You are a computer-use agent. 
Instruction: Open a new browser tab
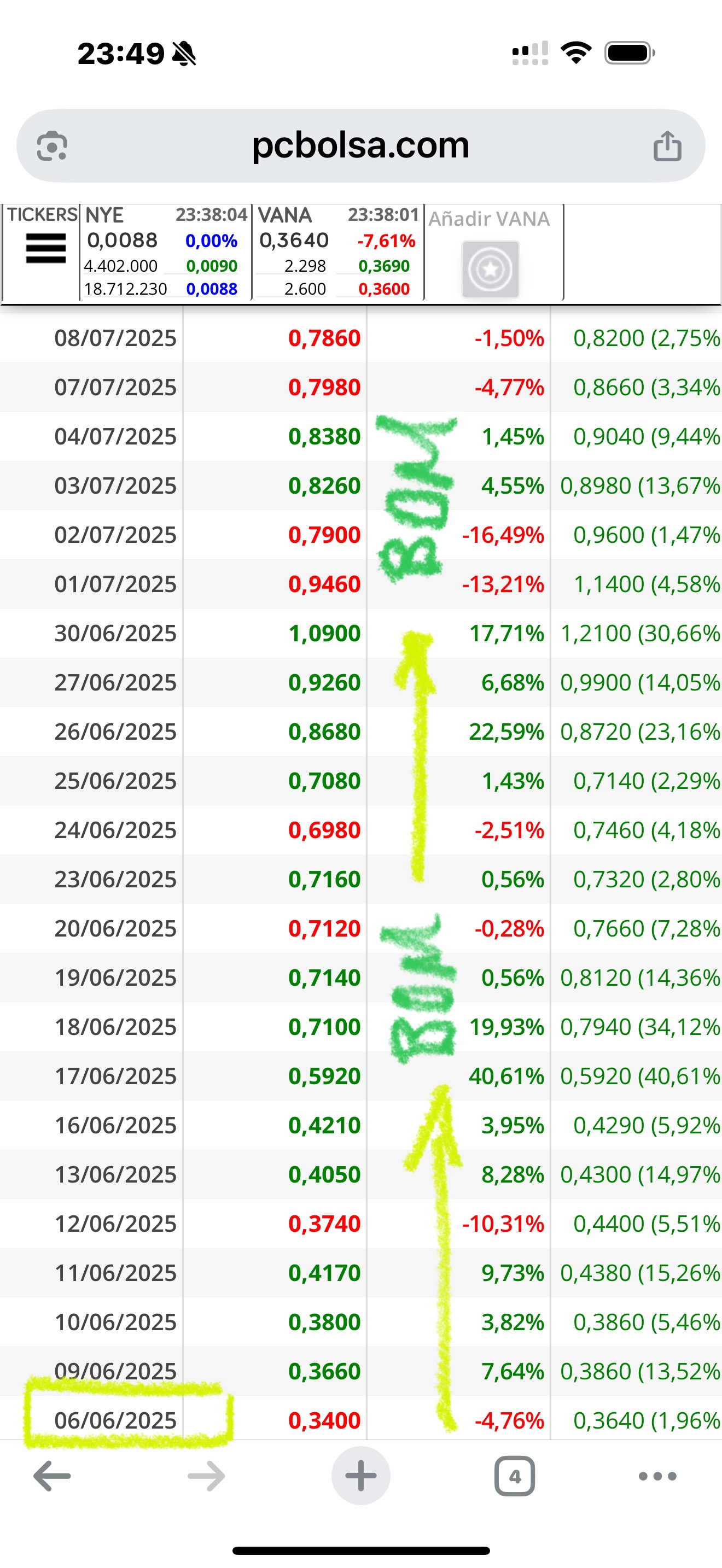coord(361,1476)
